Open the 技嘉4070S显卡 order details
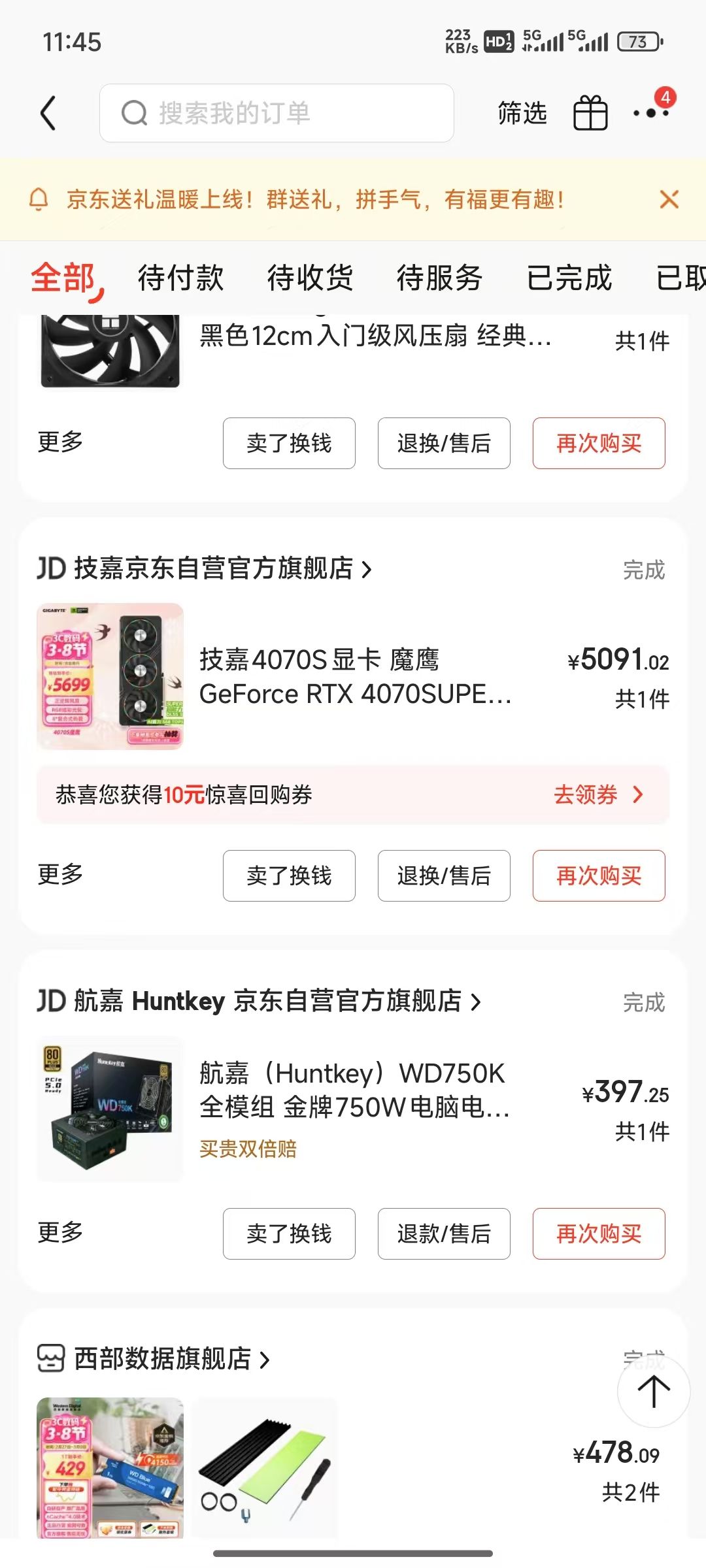706x1568 pixels. [353, 677]
